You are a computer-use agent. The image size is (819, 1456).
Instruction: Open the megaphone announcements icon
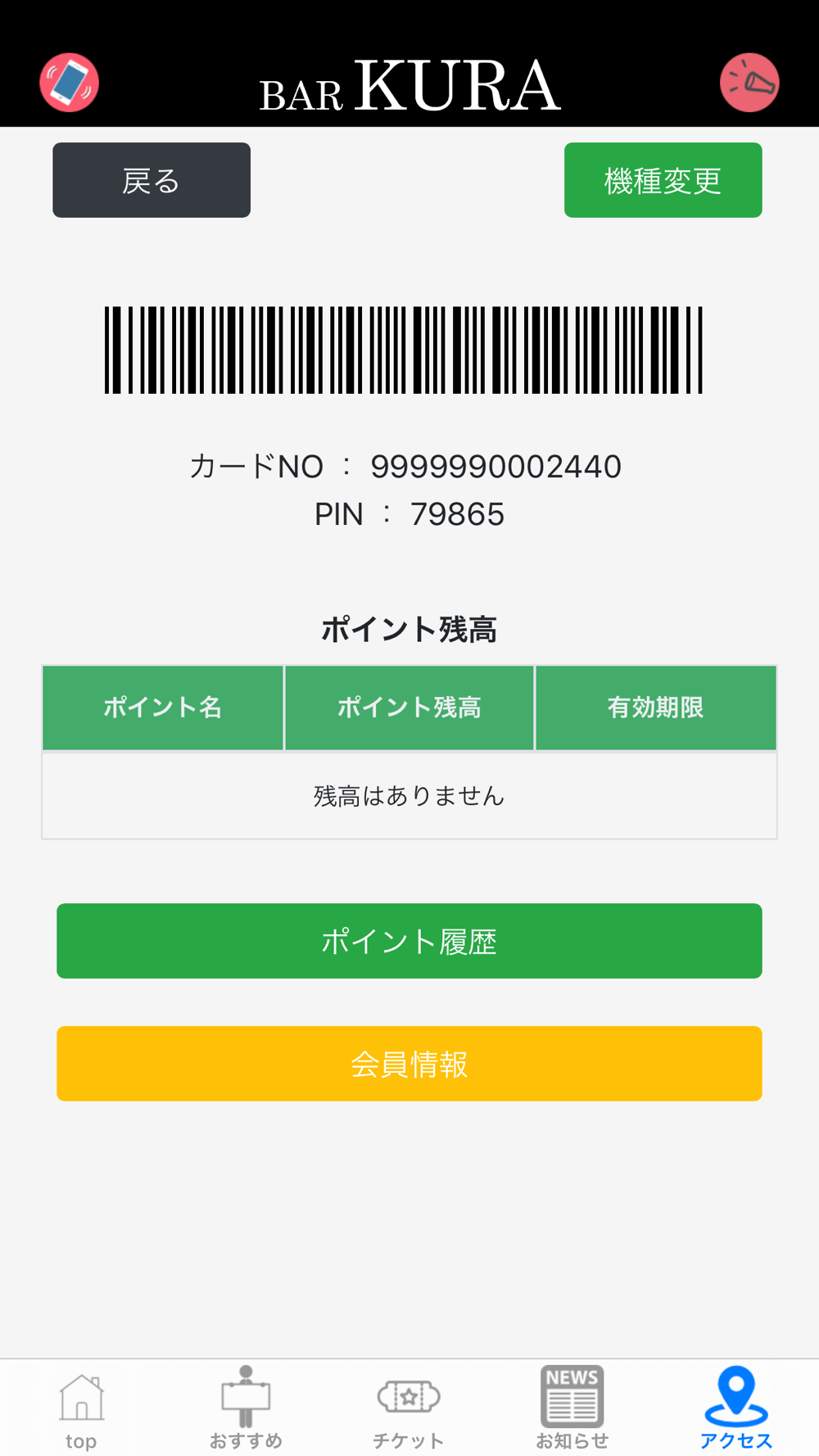(x=749, y=83)
